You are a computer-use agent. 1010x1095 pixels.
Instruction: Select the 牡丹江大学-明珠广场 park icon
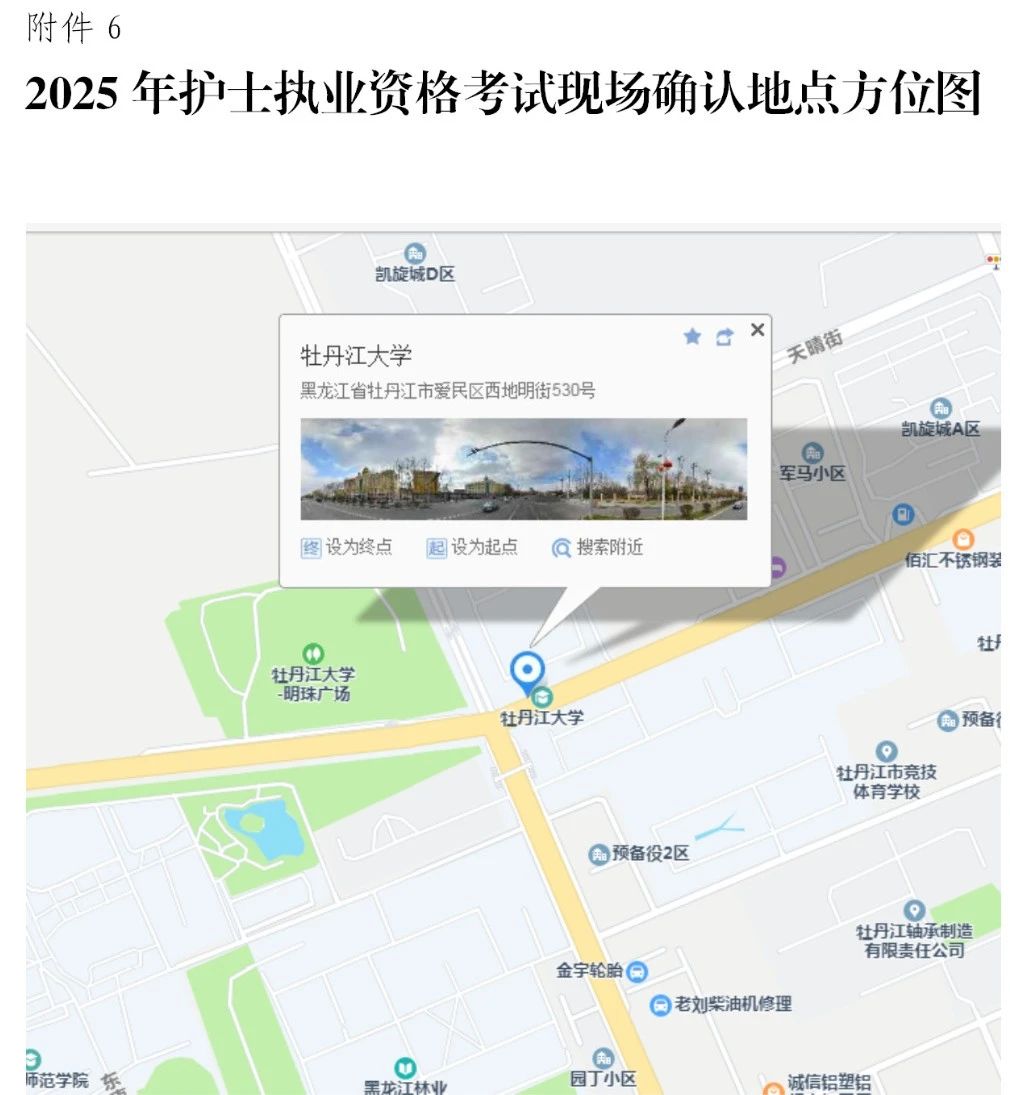click(x=312, y=652)
